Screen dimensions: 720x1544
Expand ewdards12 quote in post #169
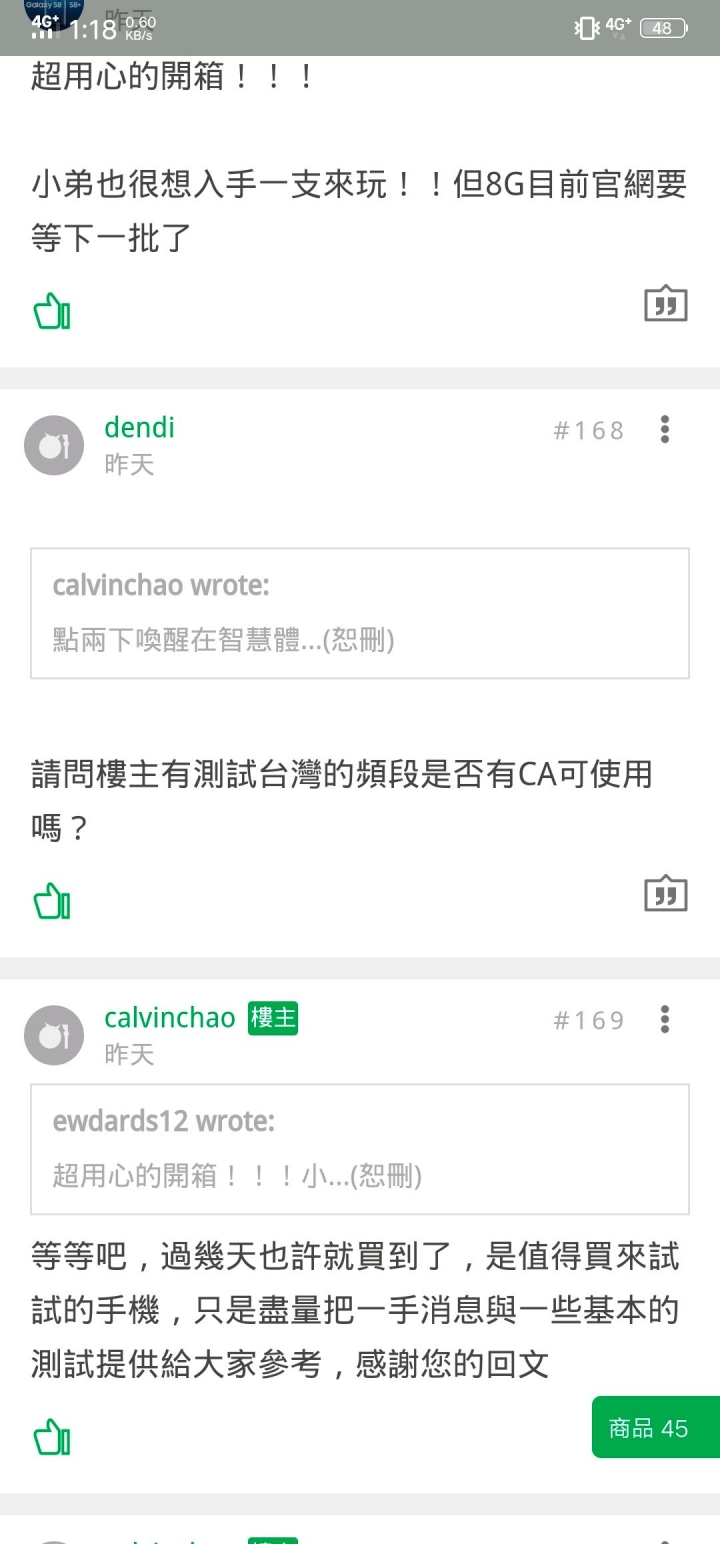point(360,1148)
